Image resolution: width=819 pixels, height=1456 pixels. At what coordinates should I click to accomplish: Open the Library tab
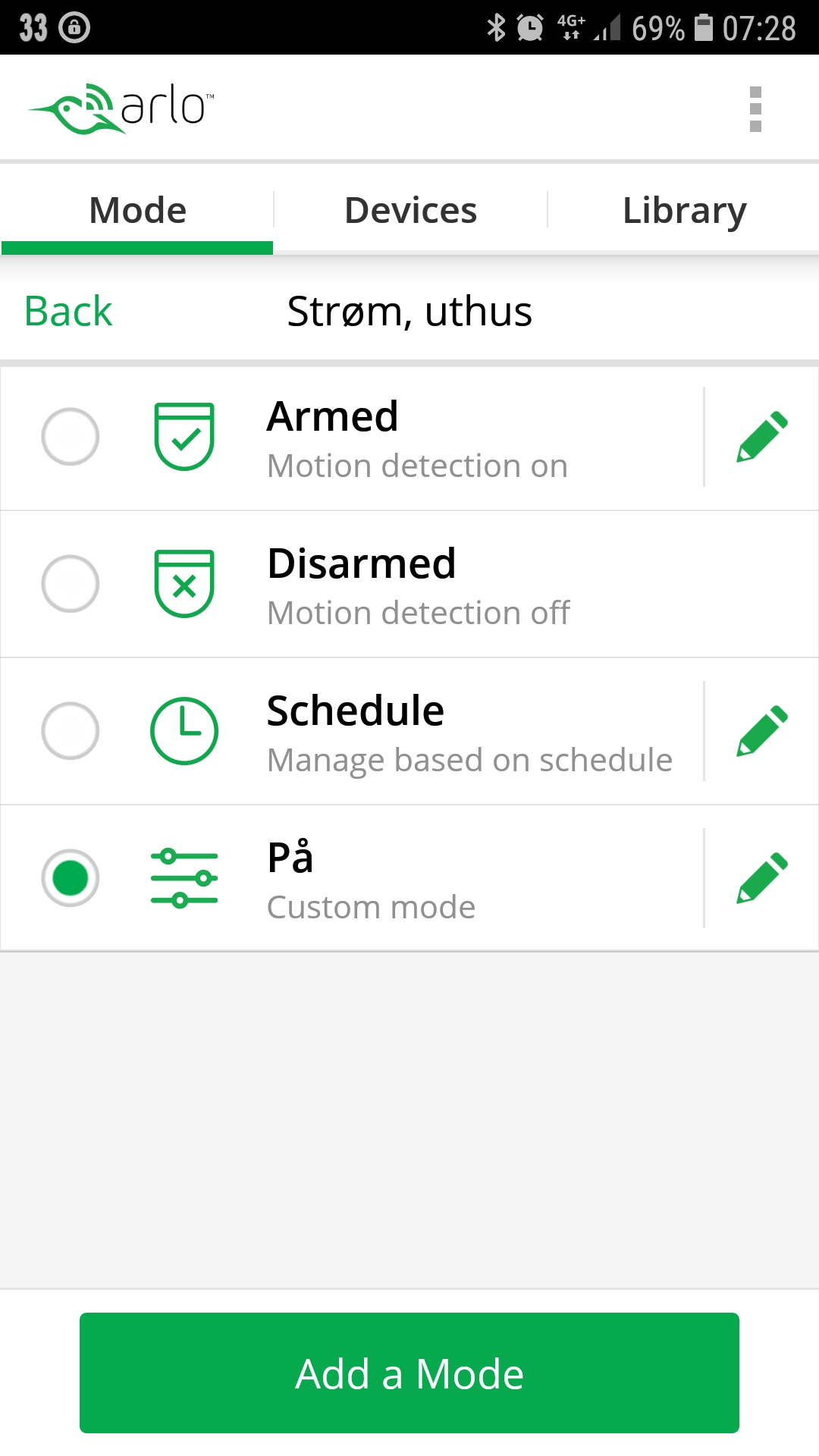coord(683,209)
